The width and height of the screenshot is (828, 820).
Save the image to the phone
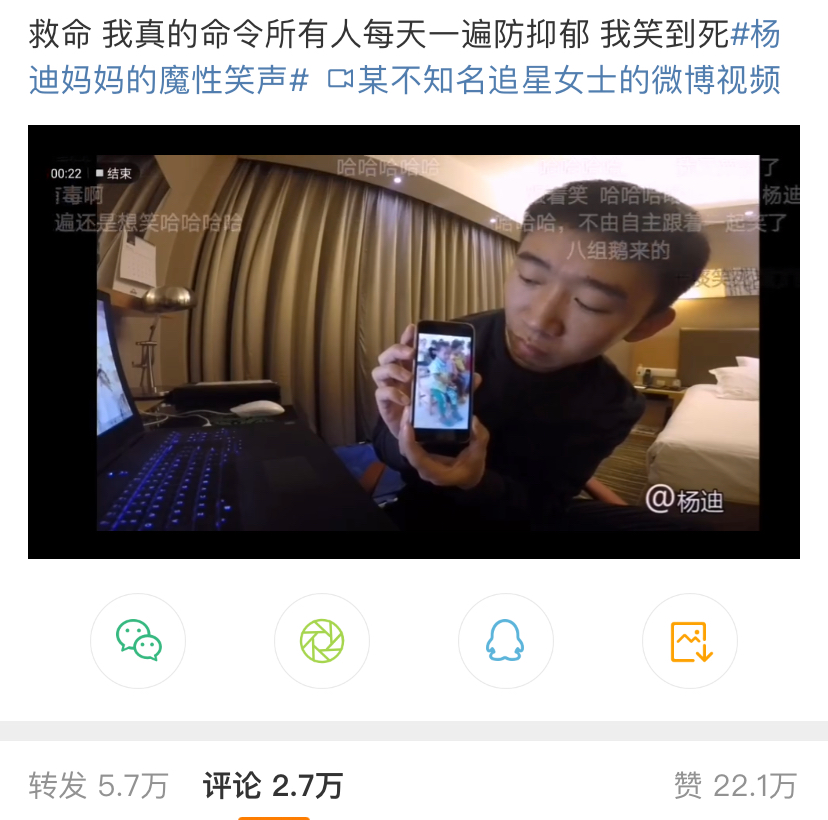tap(690, 641)
